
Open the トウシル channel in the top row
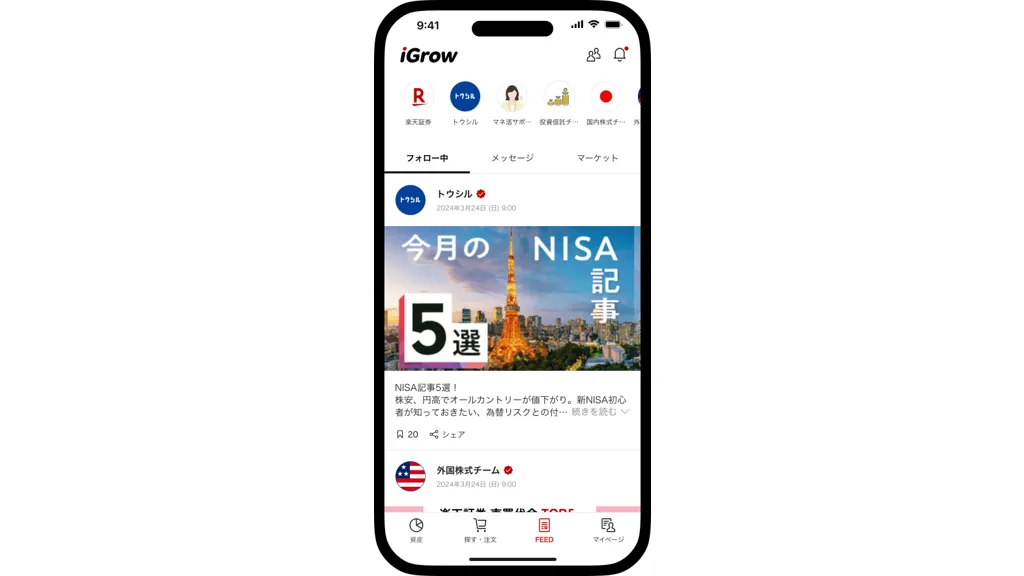coord(465,97)
